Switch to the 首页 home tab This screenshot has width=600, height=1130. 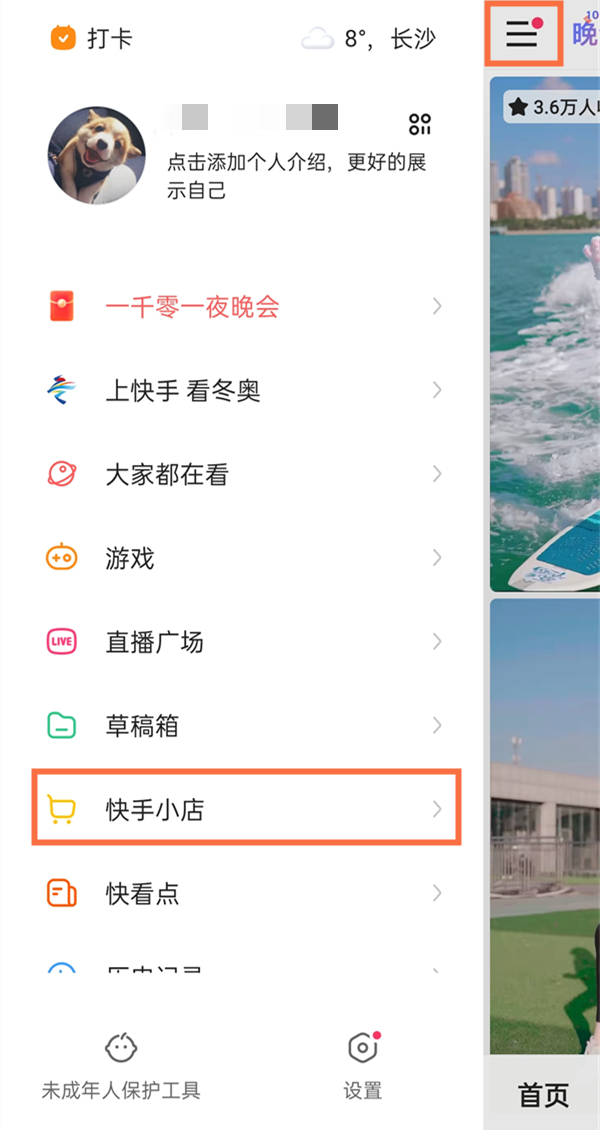click(x=543, y=1094)
